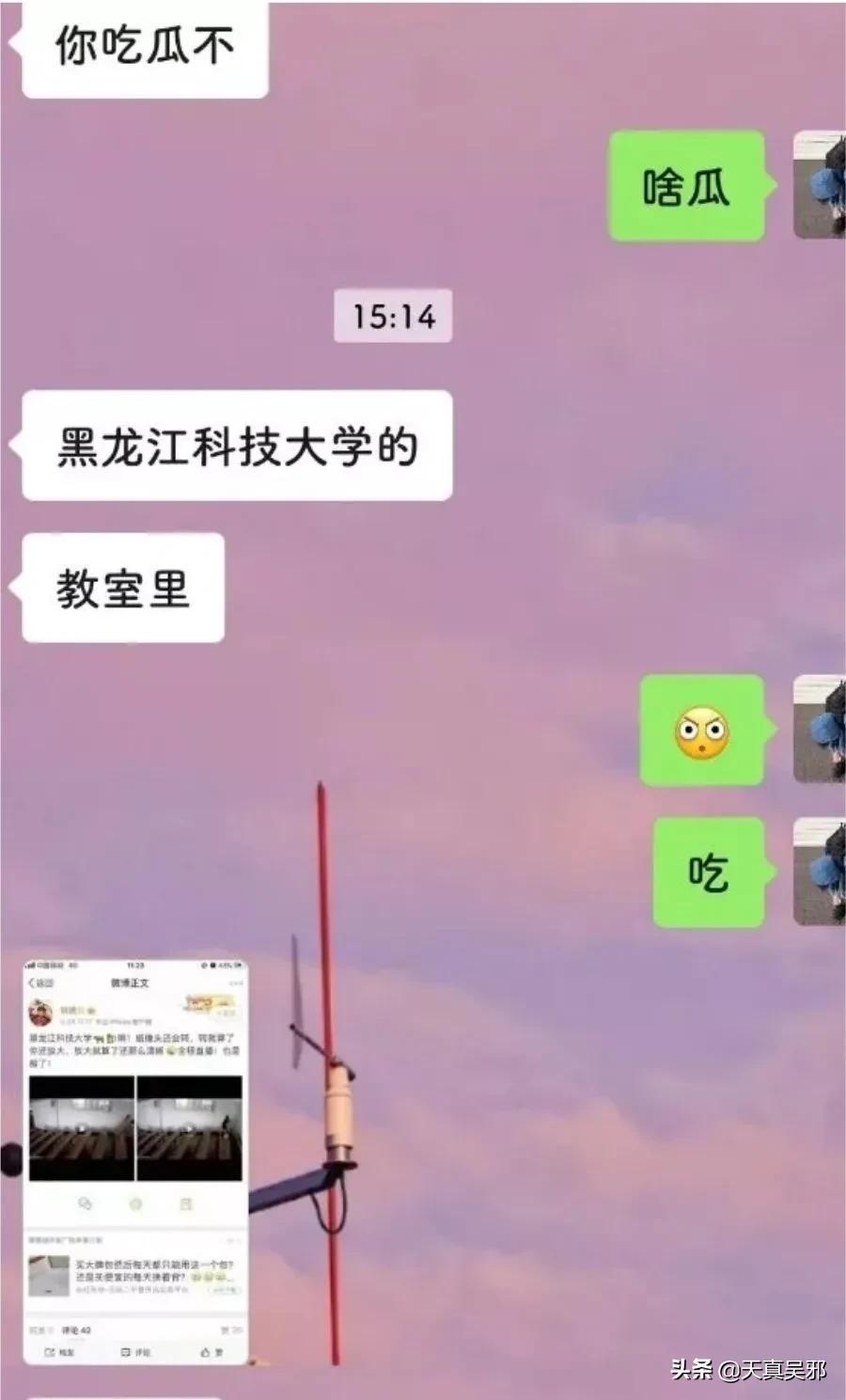
Task: Open avatar beside the 吃 reply
Action: pyautogui.click(x=820, y=872)
